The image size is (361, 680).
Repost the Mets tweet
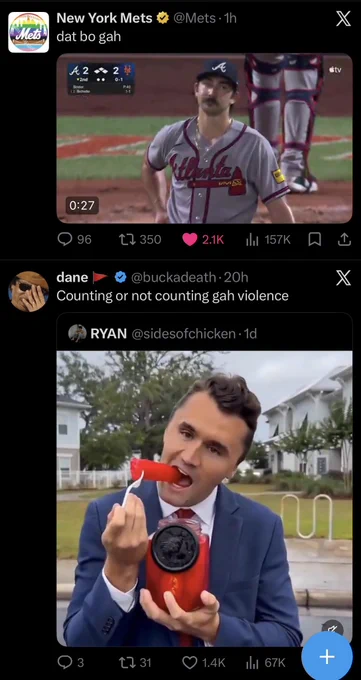(140, 239)
